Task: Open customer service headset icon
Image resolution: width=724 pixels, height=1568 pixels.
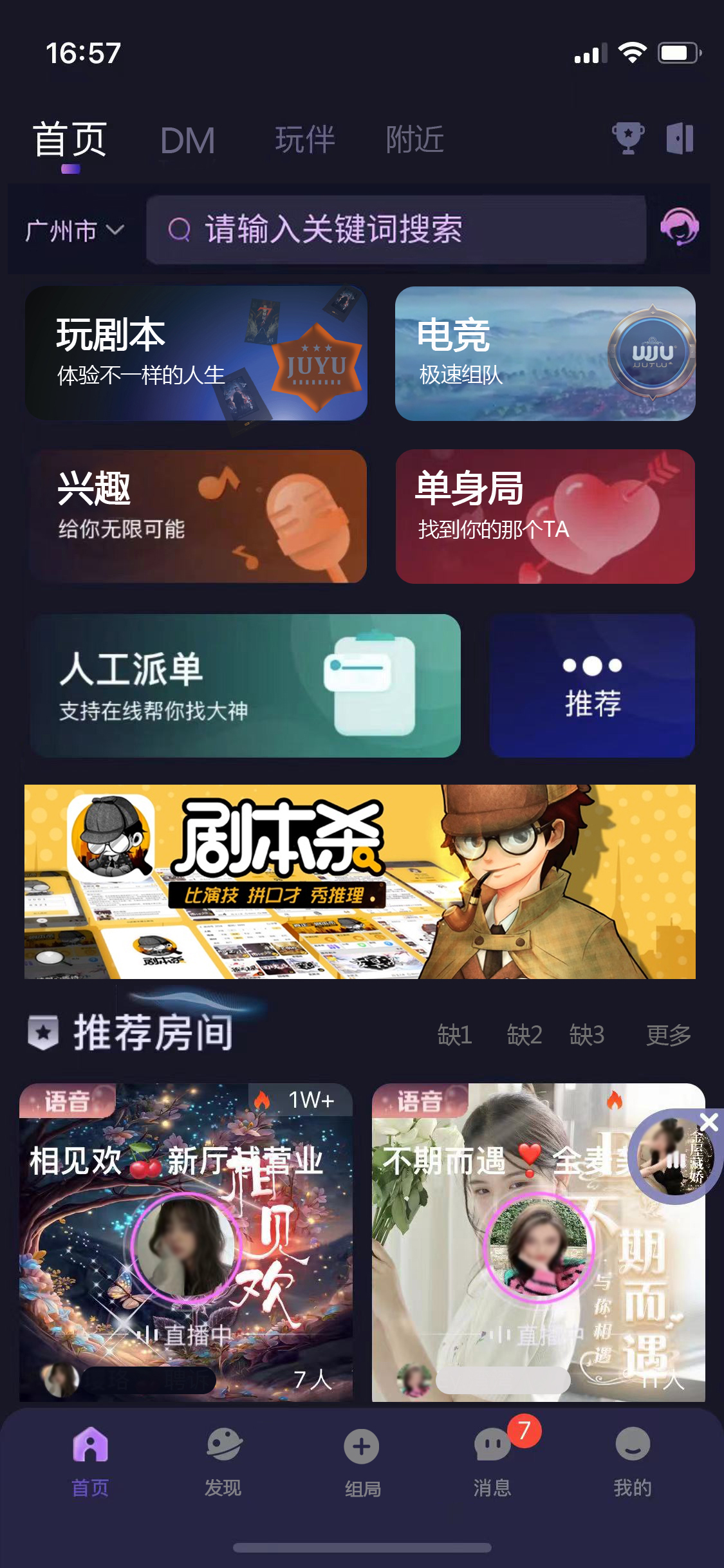Action: (x=680, y=227)
